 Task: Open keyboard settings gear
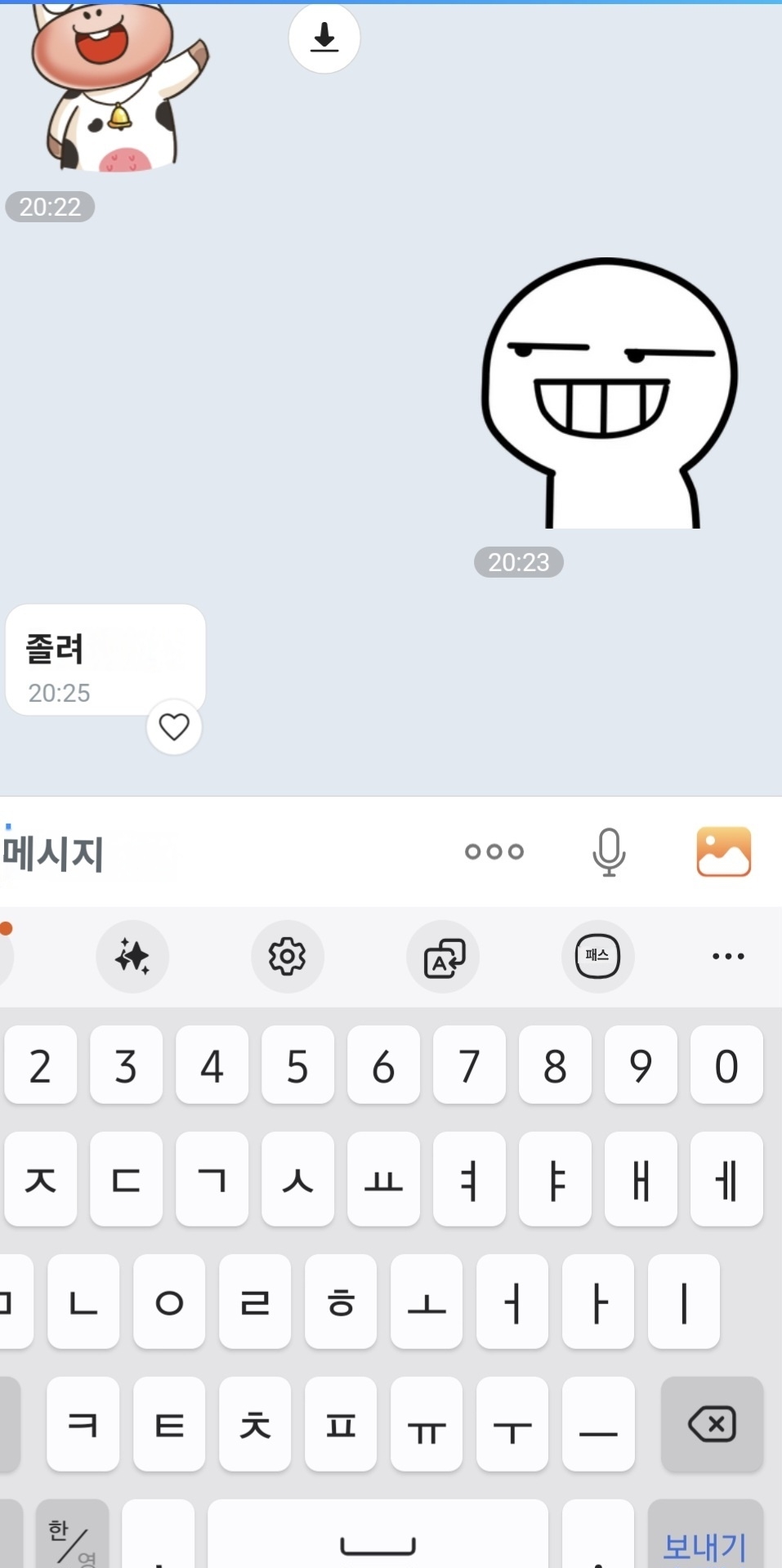[288, 956]
